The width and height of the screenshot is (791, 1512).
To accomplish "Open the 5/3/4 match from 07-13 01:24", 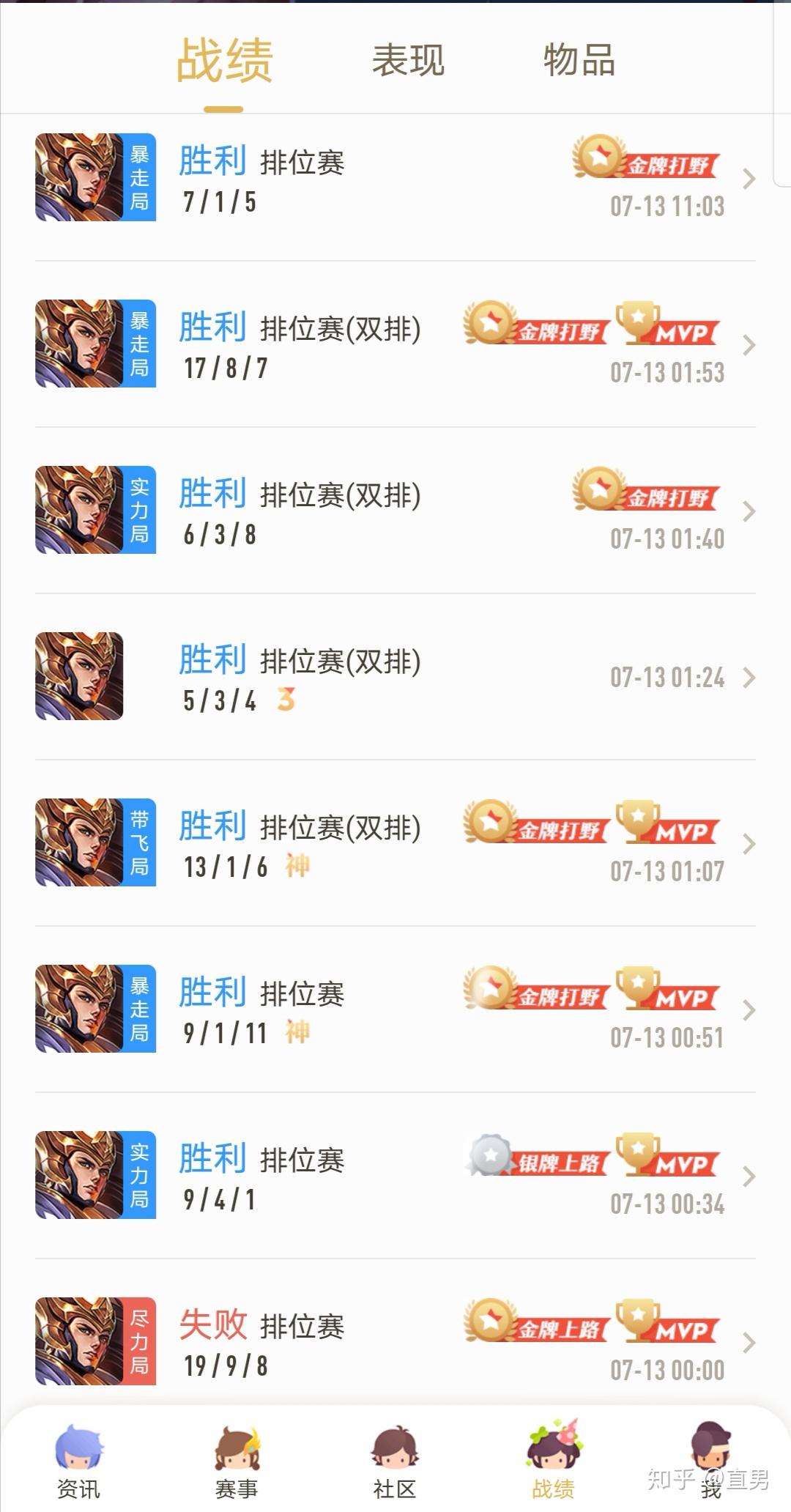I will (395, 677).
